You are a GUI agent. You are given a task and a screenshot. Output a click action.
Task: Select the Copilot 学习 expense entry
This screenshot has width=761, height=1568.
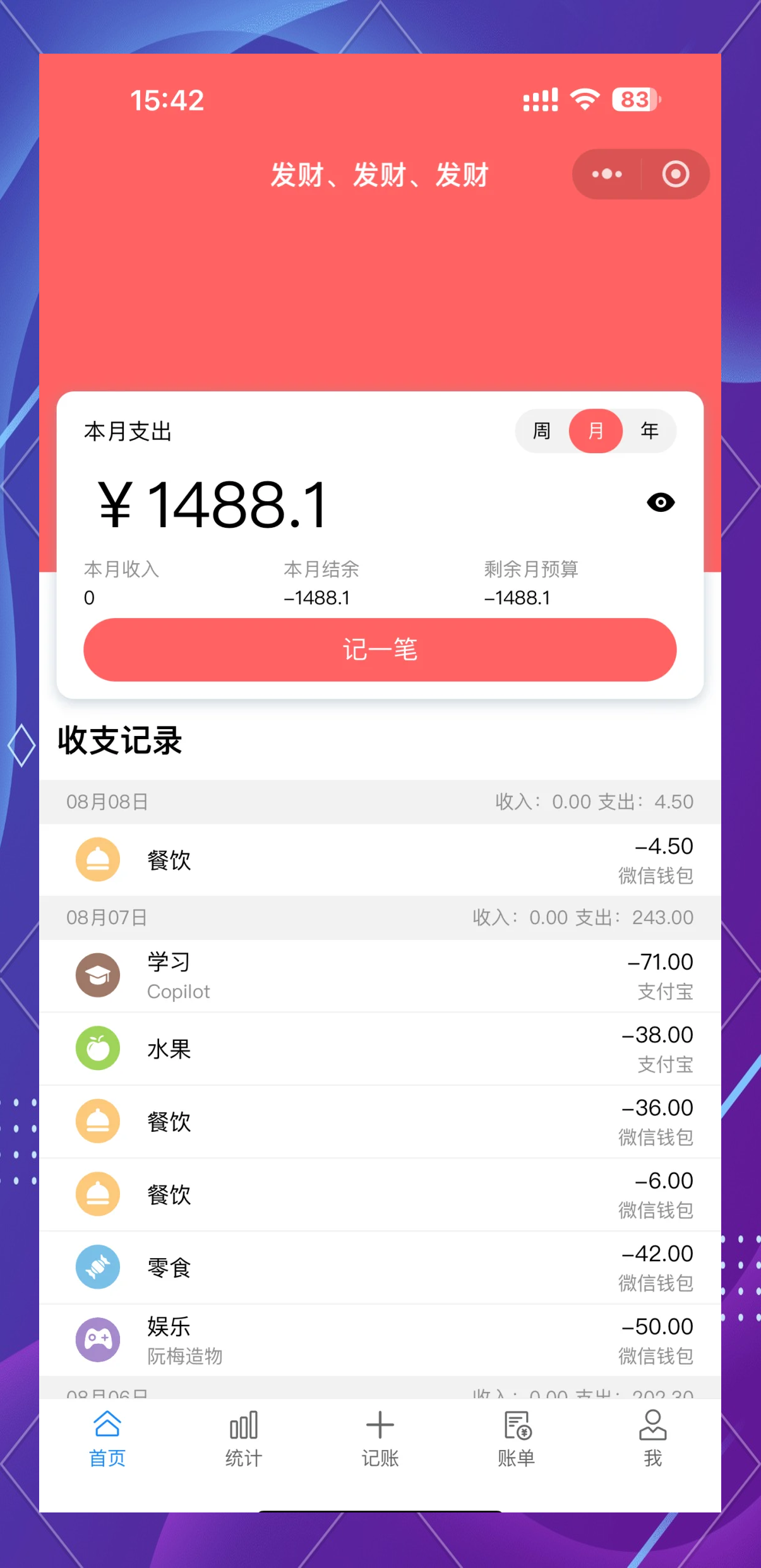pyautogui.click(x=379, y=975)
